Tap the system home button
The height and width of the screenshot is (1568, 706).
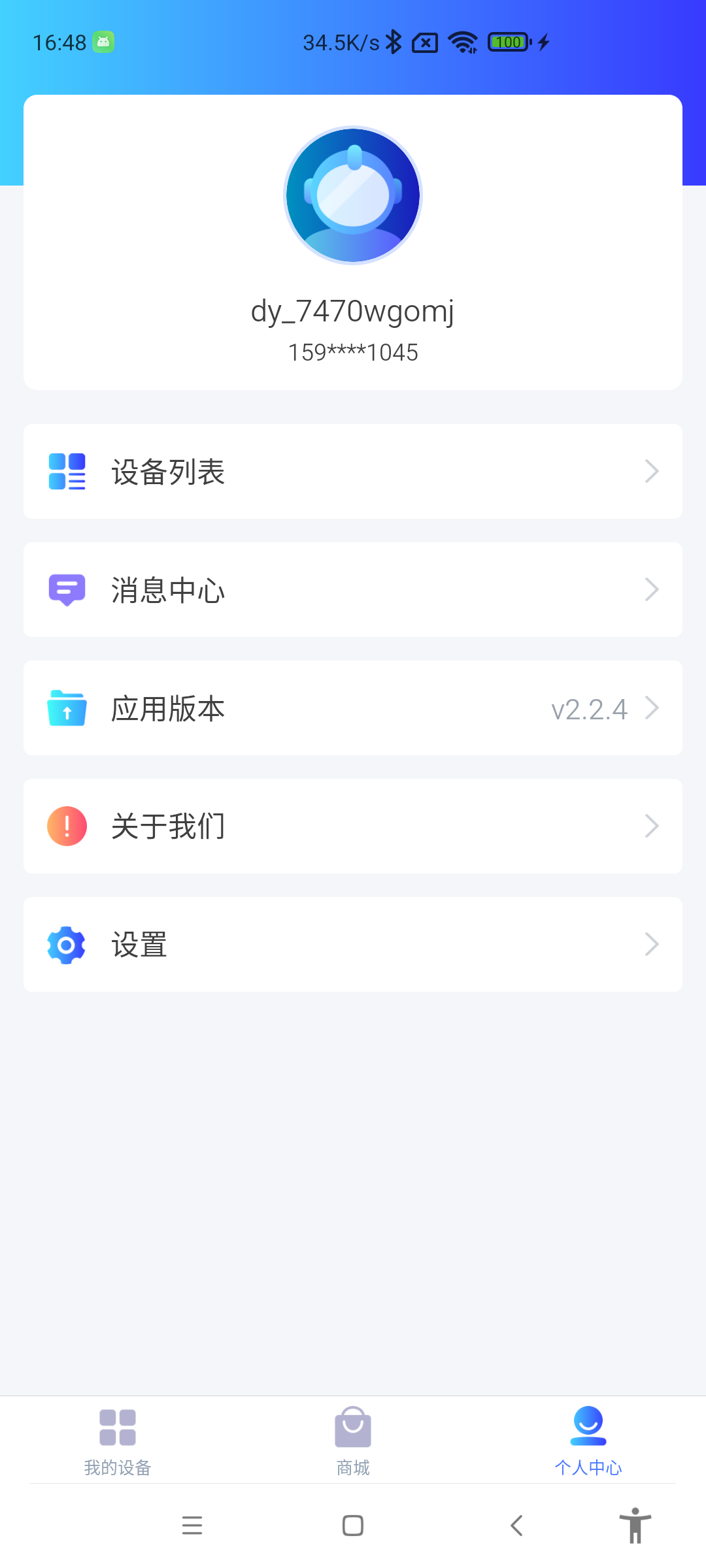tap(353, 1526)
